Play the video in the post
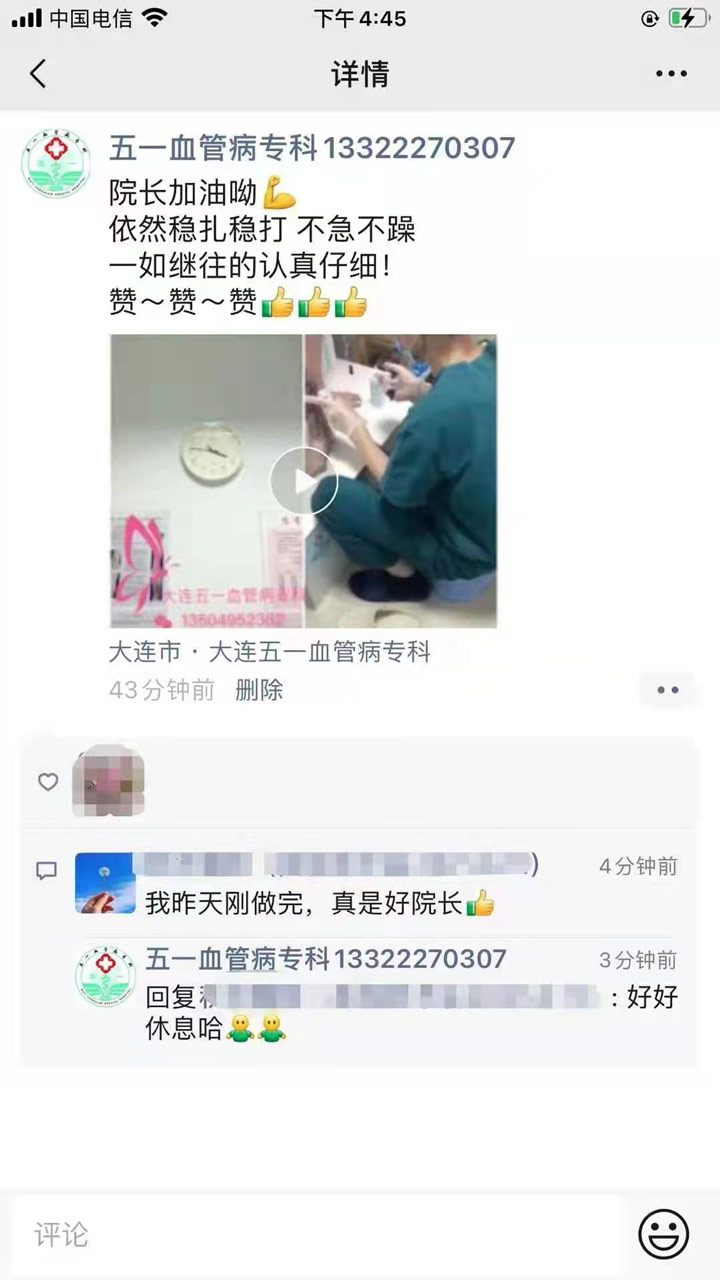The image size is (720, 1280). click(303, 481)
